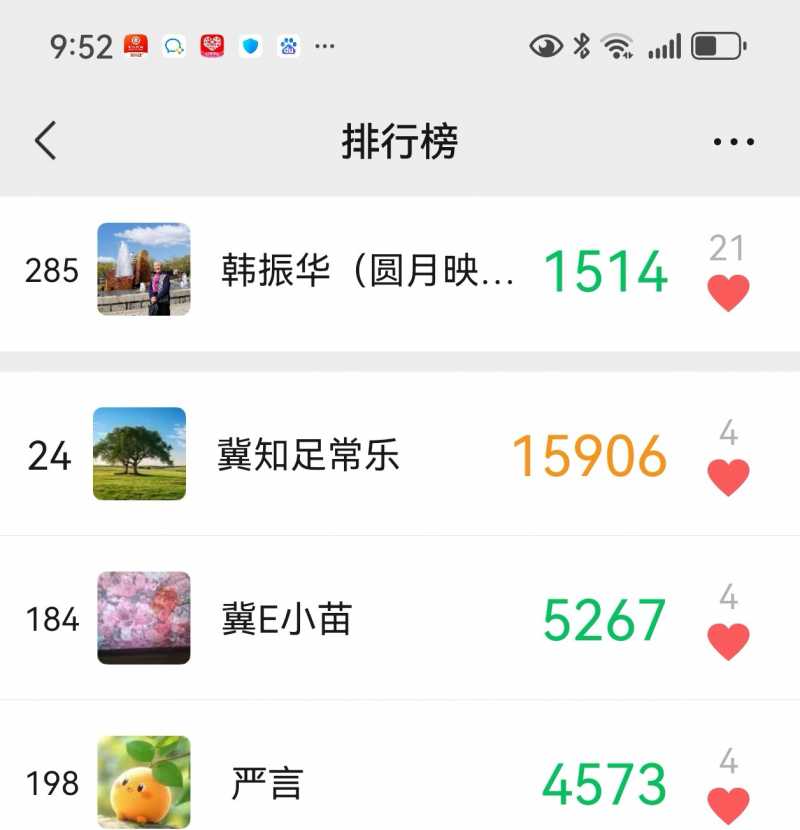Open 严言's ranking entry
The height and width of the screenshot is (830, 800).
(267, 784)
